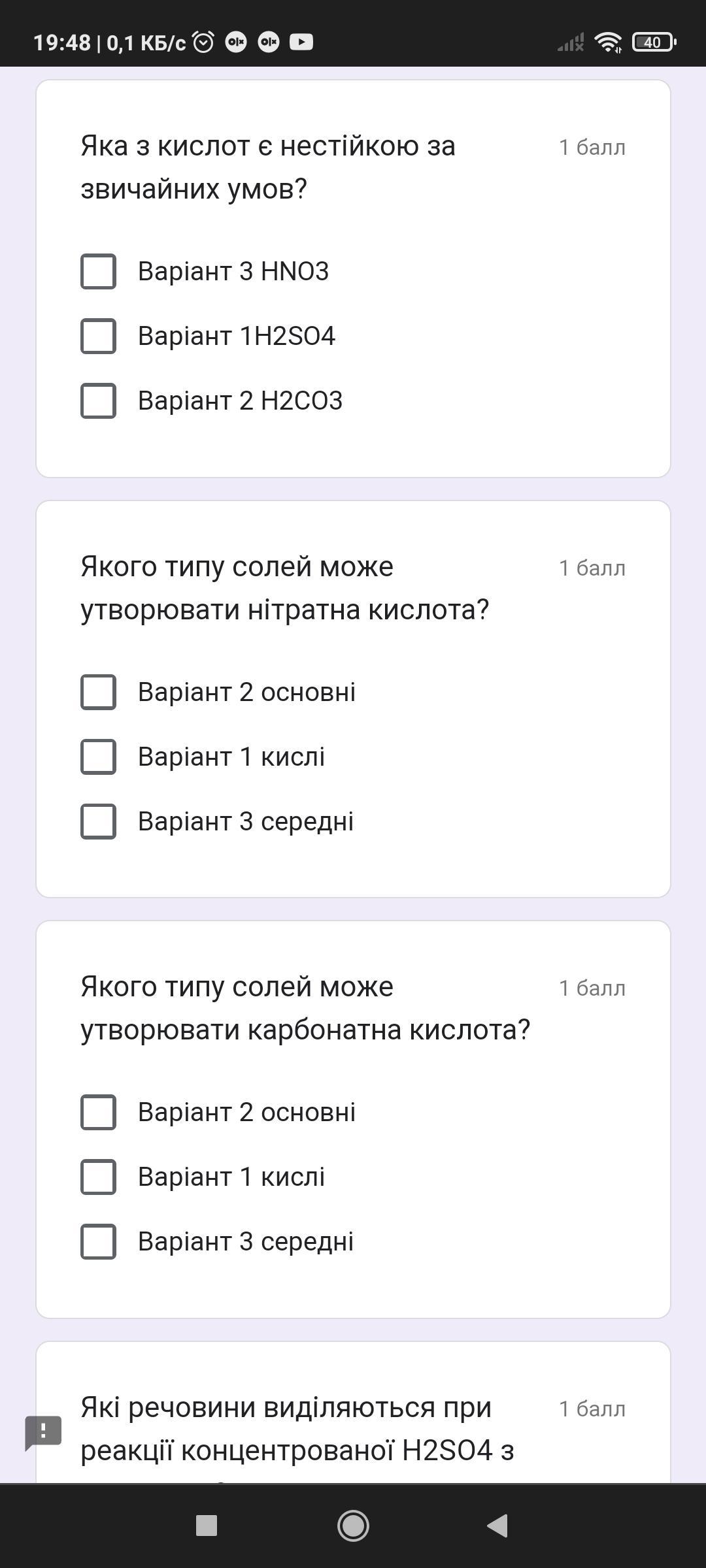
Task: Select 'кислі' for the нітратна кислота question
Action: point(98,757)
